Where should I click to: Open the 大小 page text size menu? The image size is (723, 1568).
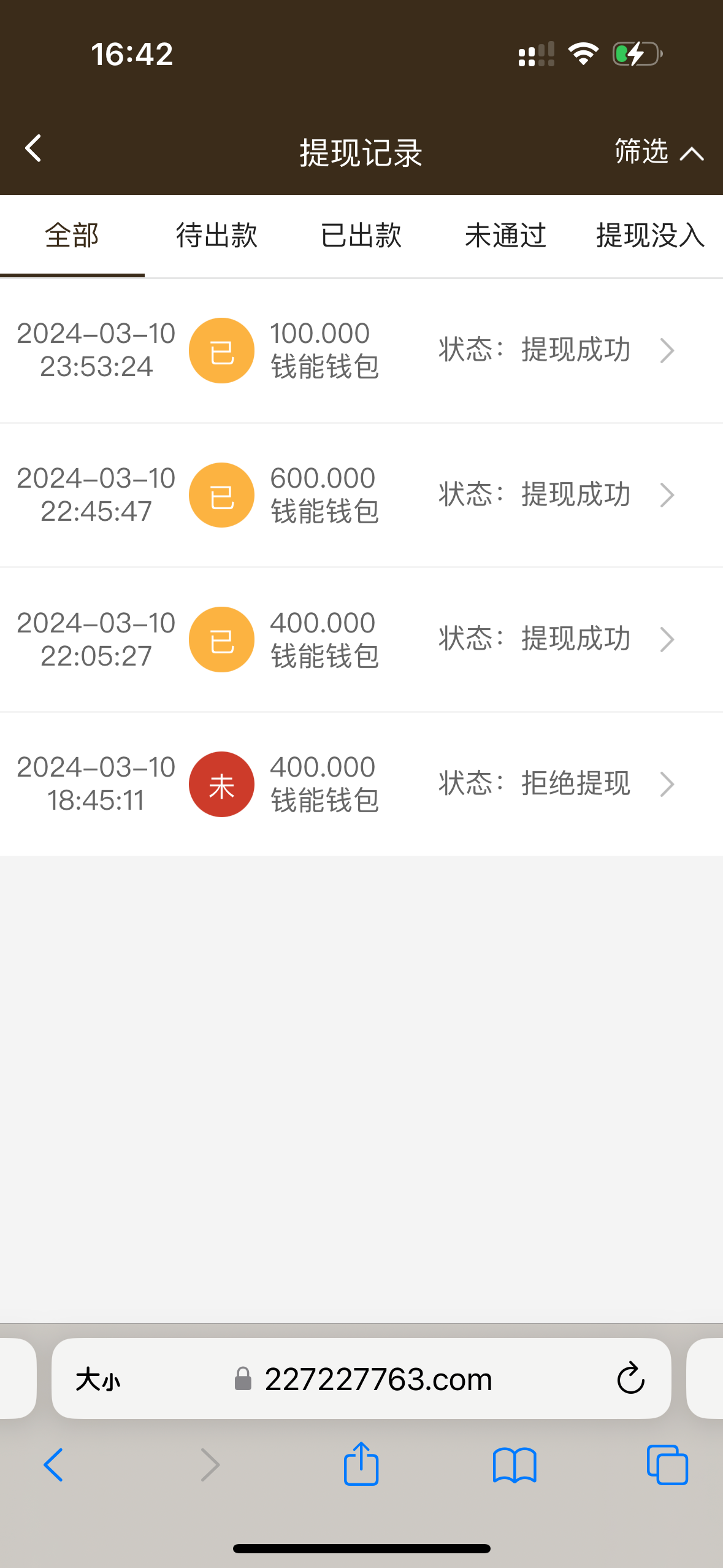click(98, 1380)
